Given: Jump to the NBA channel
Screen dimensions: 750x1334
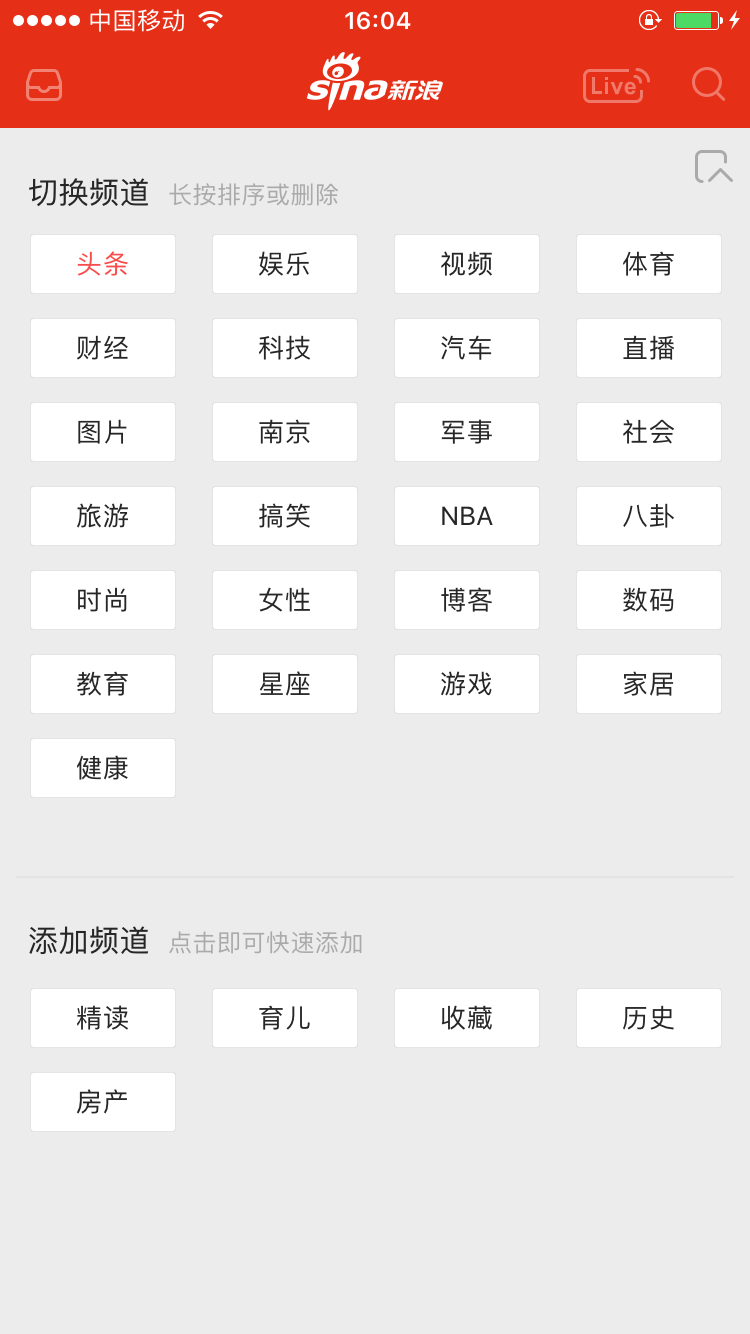Looking at the screenshot, I should pos(467,516).
